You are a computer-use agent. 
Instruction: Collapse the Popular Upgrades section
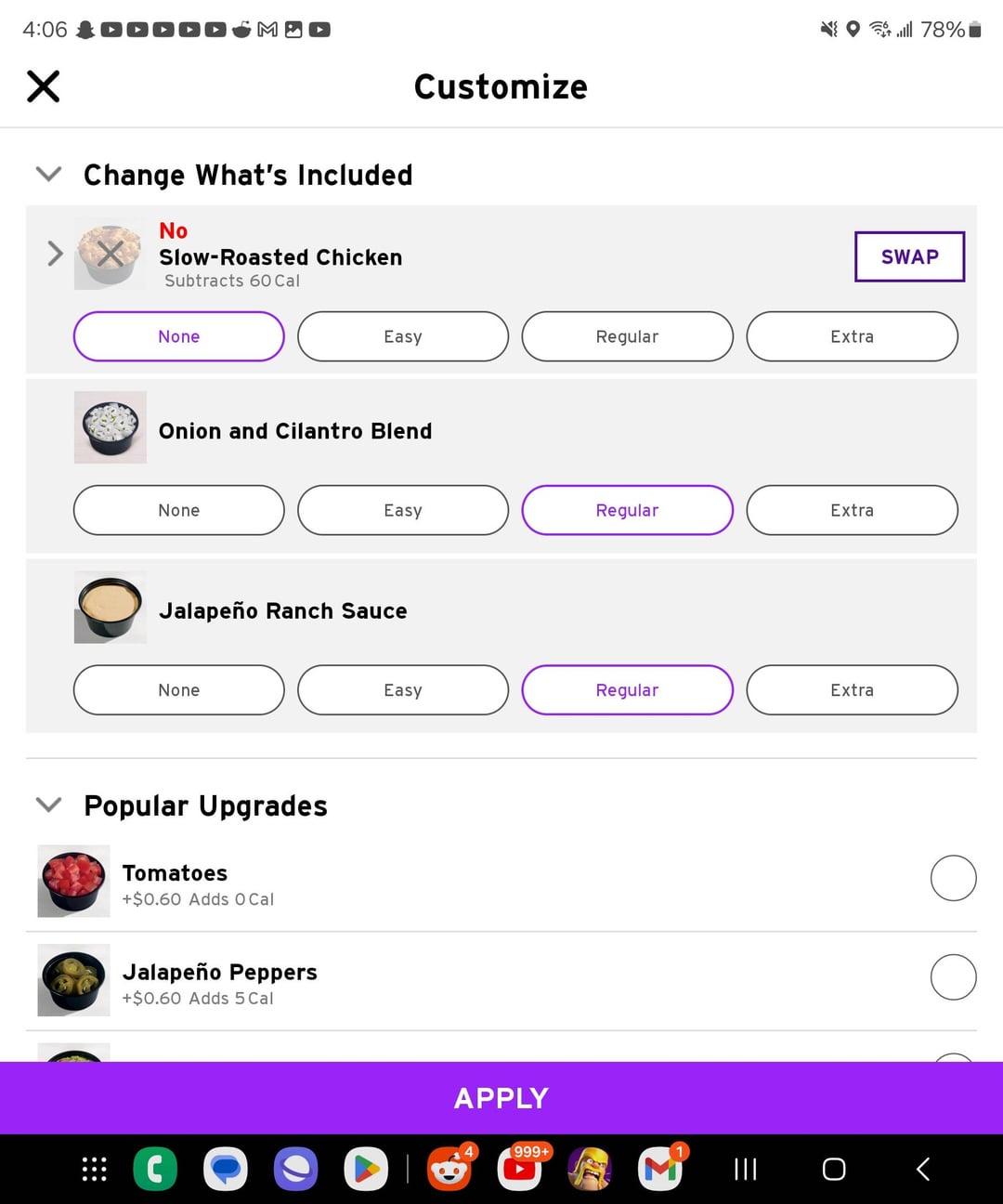point(48,805)
